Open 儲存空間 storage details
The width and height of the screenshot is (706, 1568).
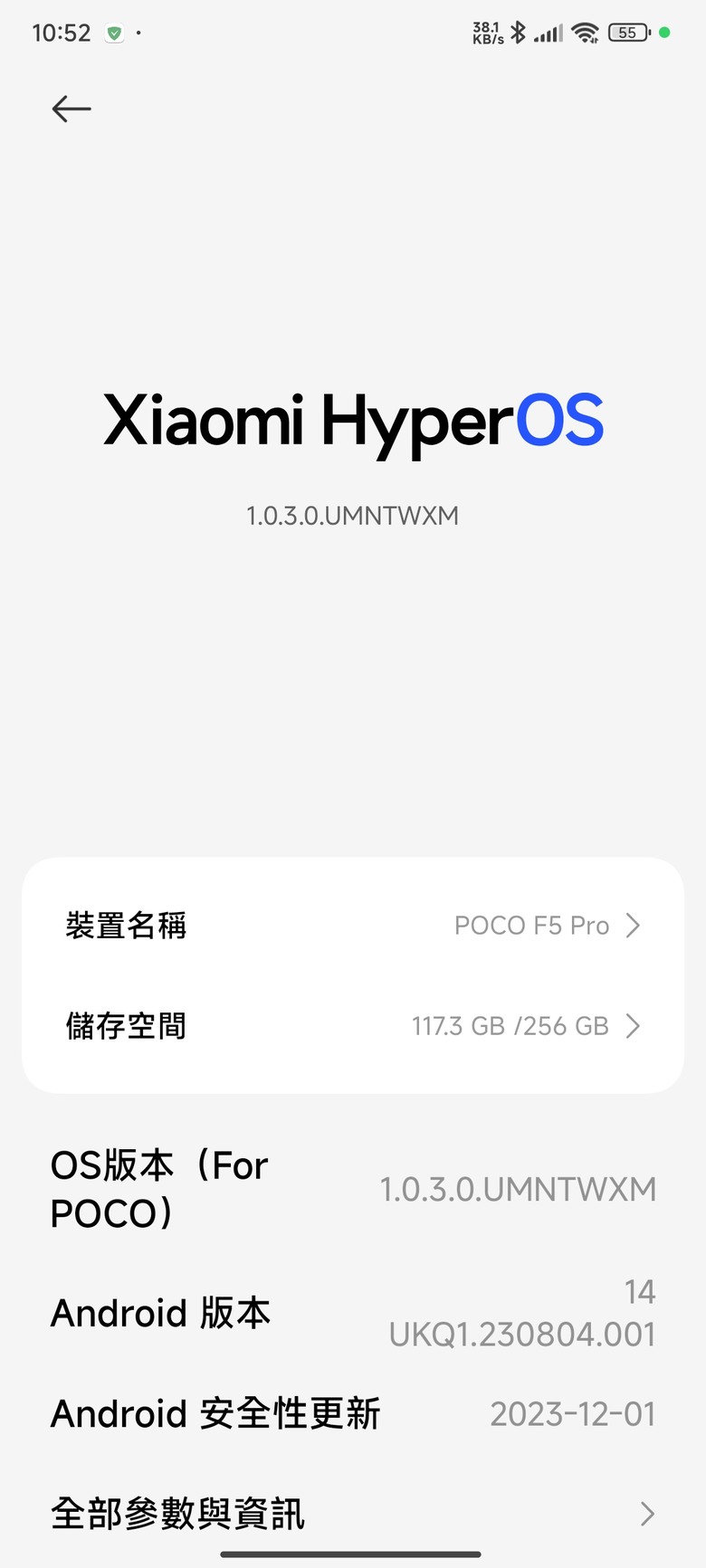pos(353,1026)
